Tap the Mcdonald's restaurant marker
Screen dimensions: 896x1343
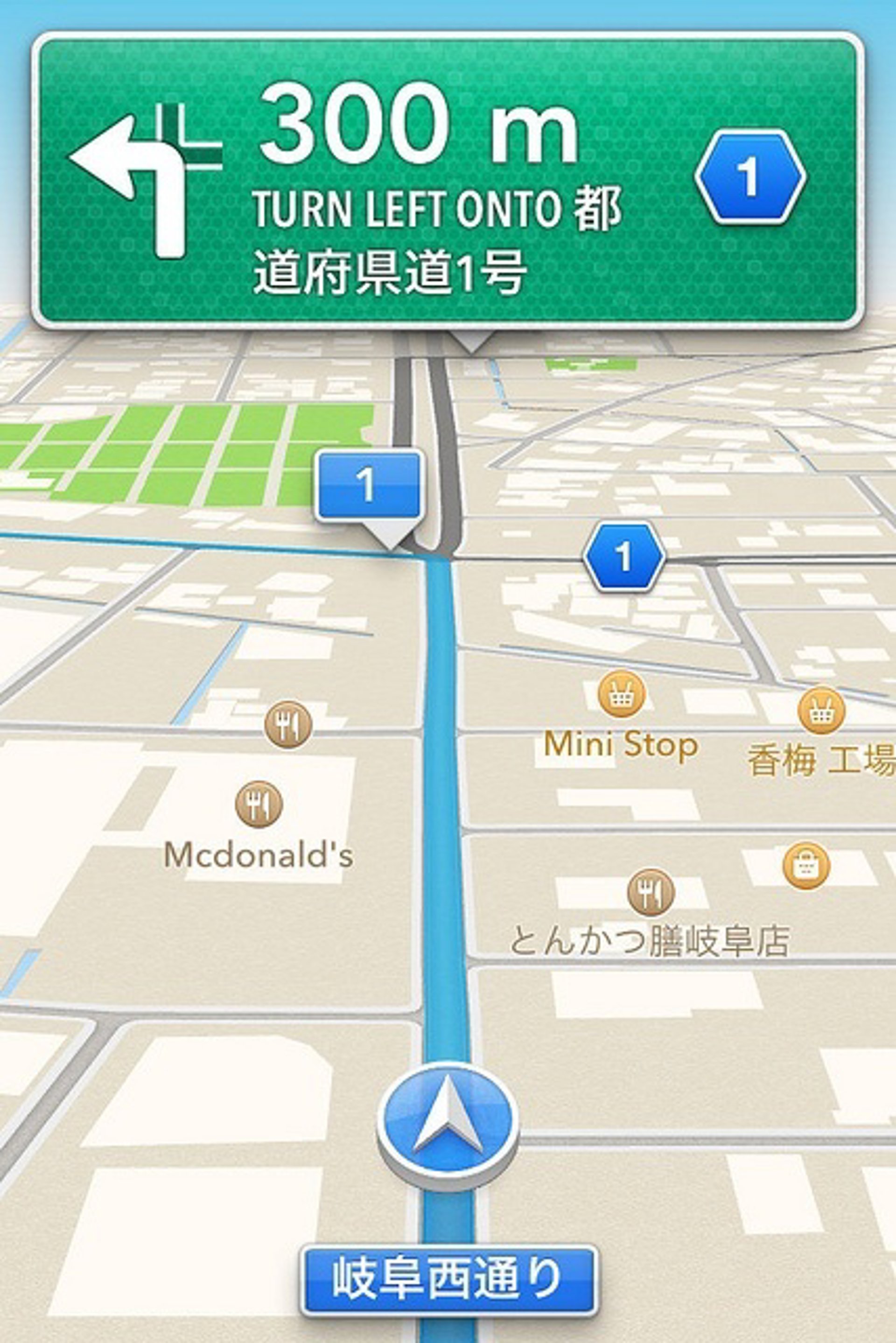point(259,804)
